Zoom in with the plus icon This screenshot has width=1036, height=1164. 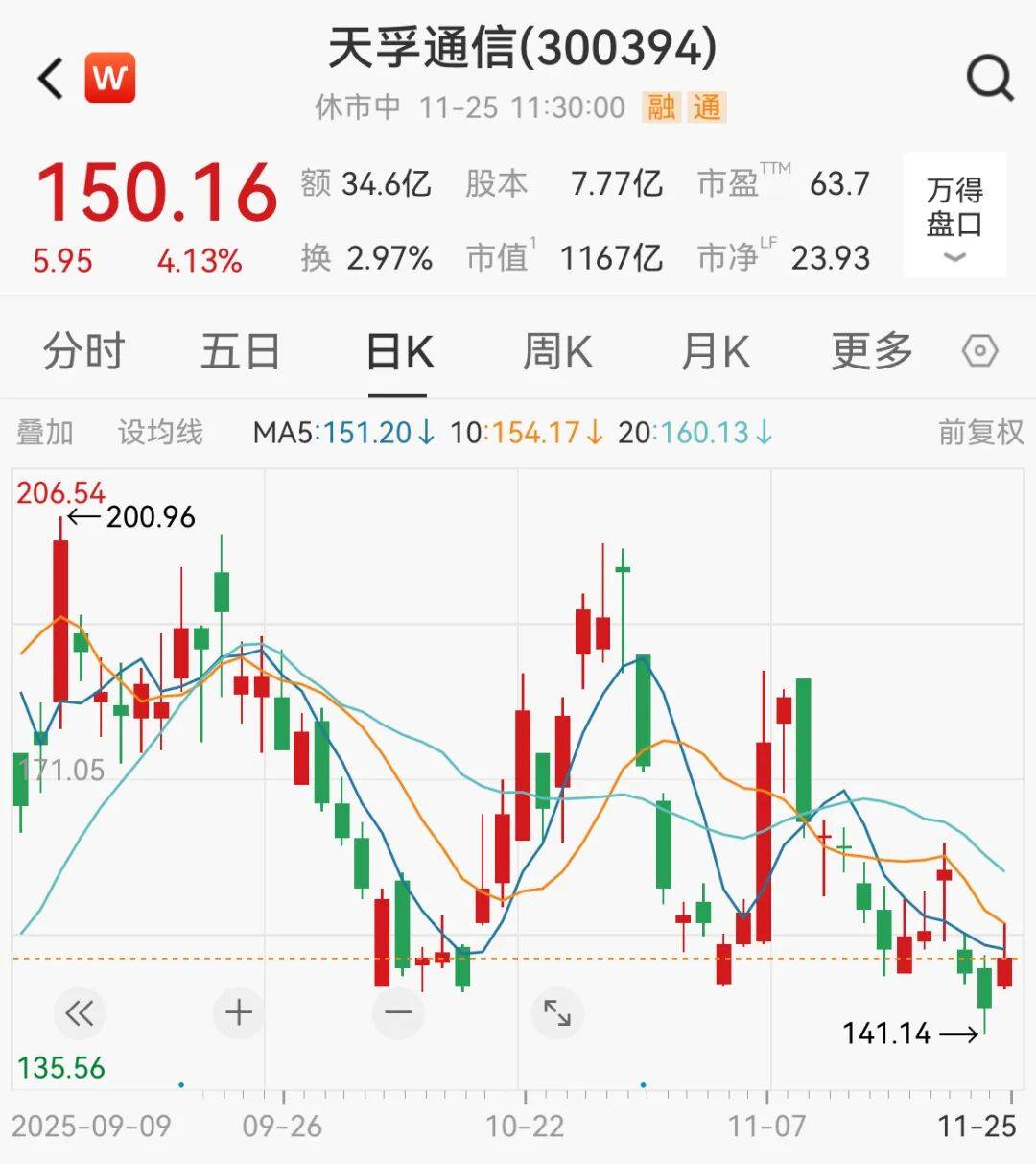(x=237, y=1012)
